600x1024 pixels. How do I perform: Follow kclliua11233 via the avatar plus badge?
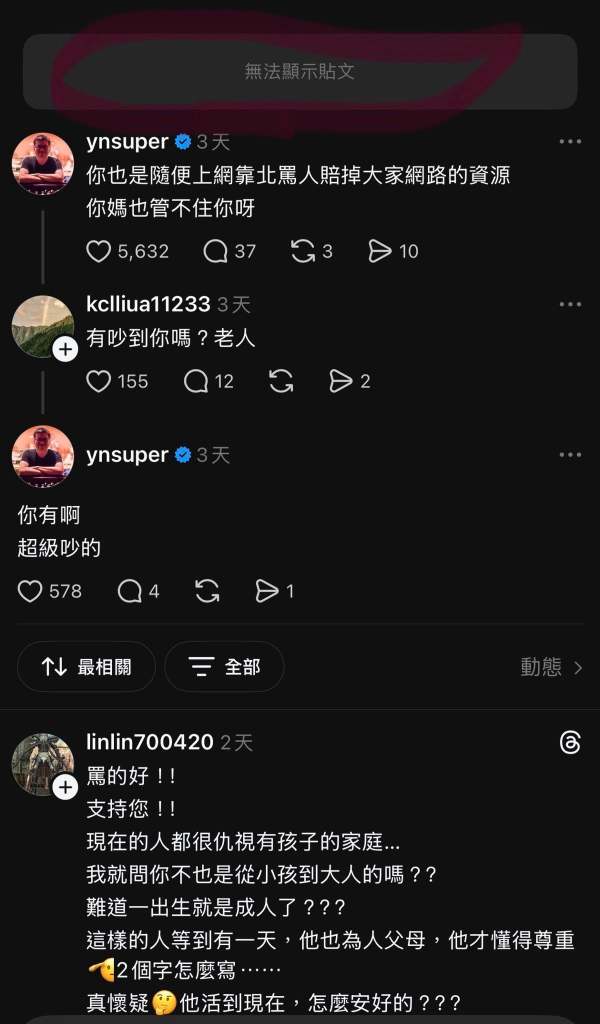pyautogui.click(x=65, y=349)
